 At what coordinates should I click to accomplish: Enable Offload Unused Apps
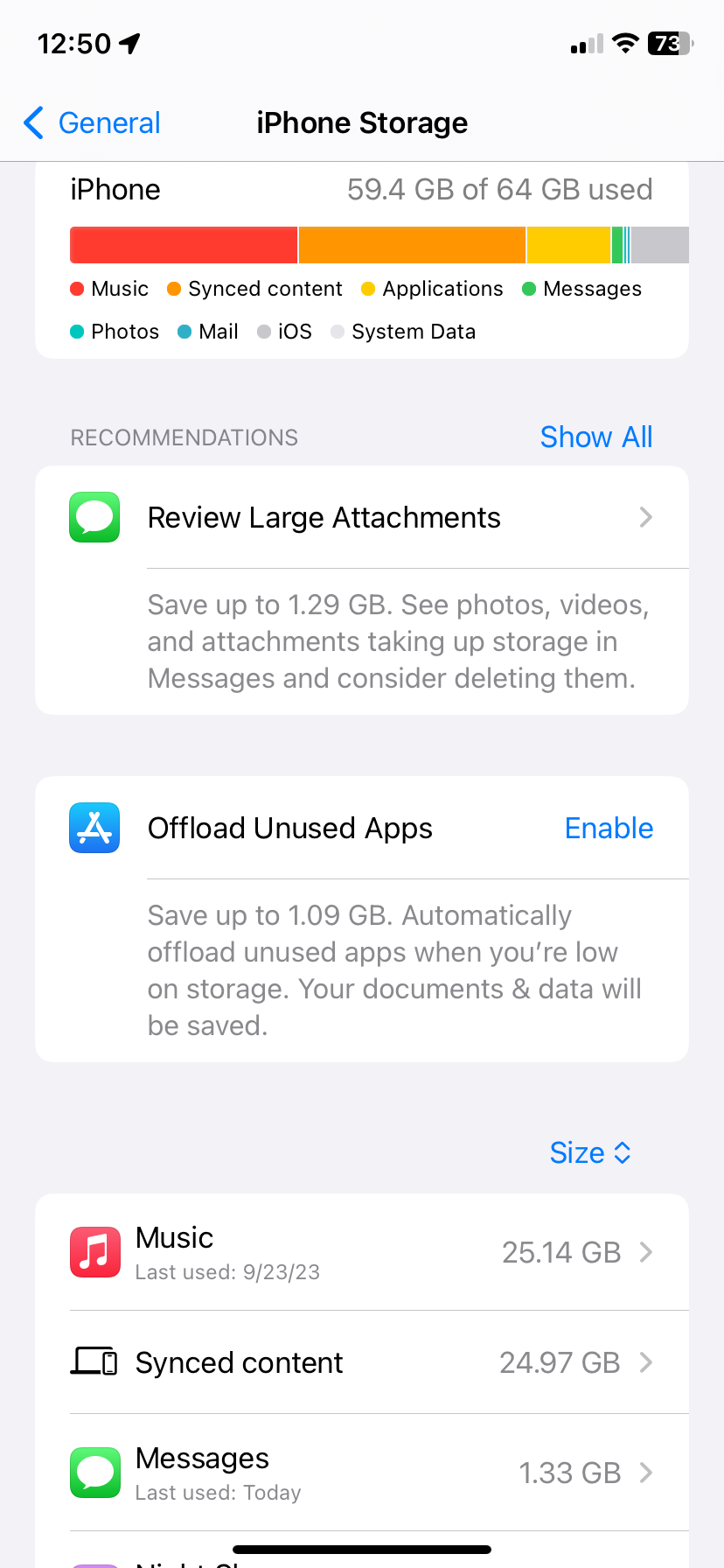click(609, 829)
